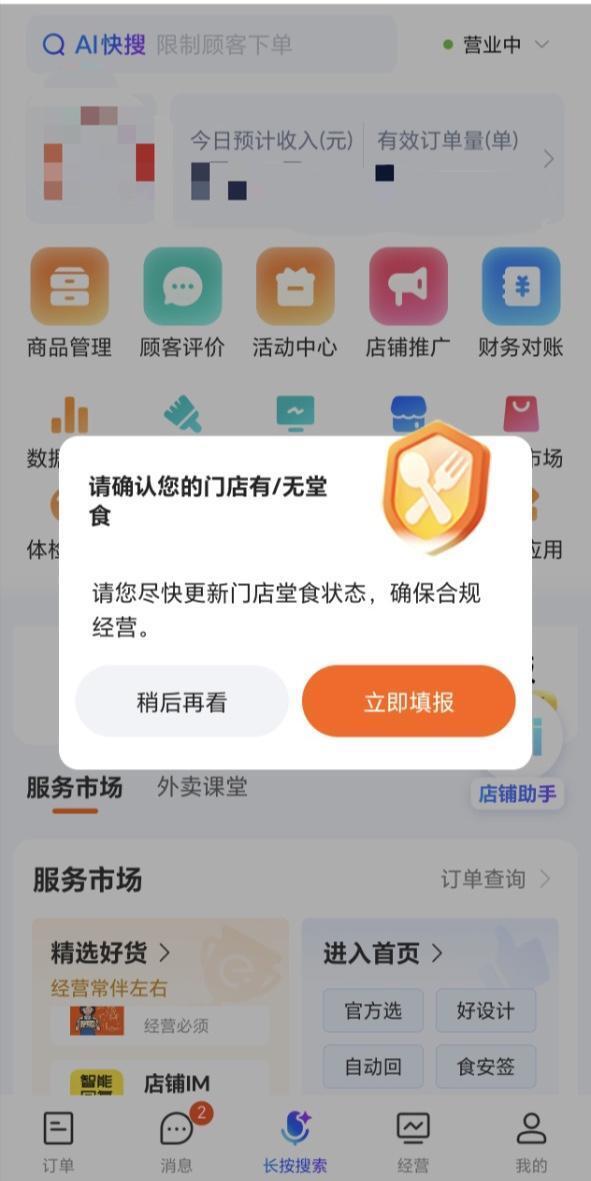Open the 我的 profile tab
Screen dimensions: 591x1181
click(x=531, y=1143)
